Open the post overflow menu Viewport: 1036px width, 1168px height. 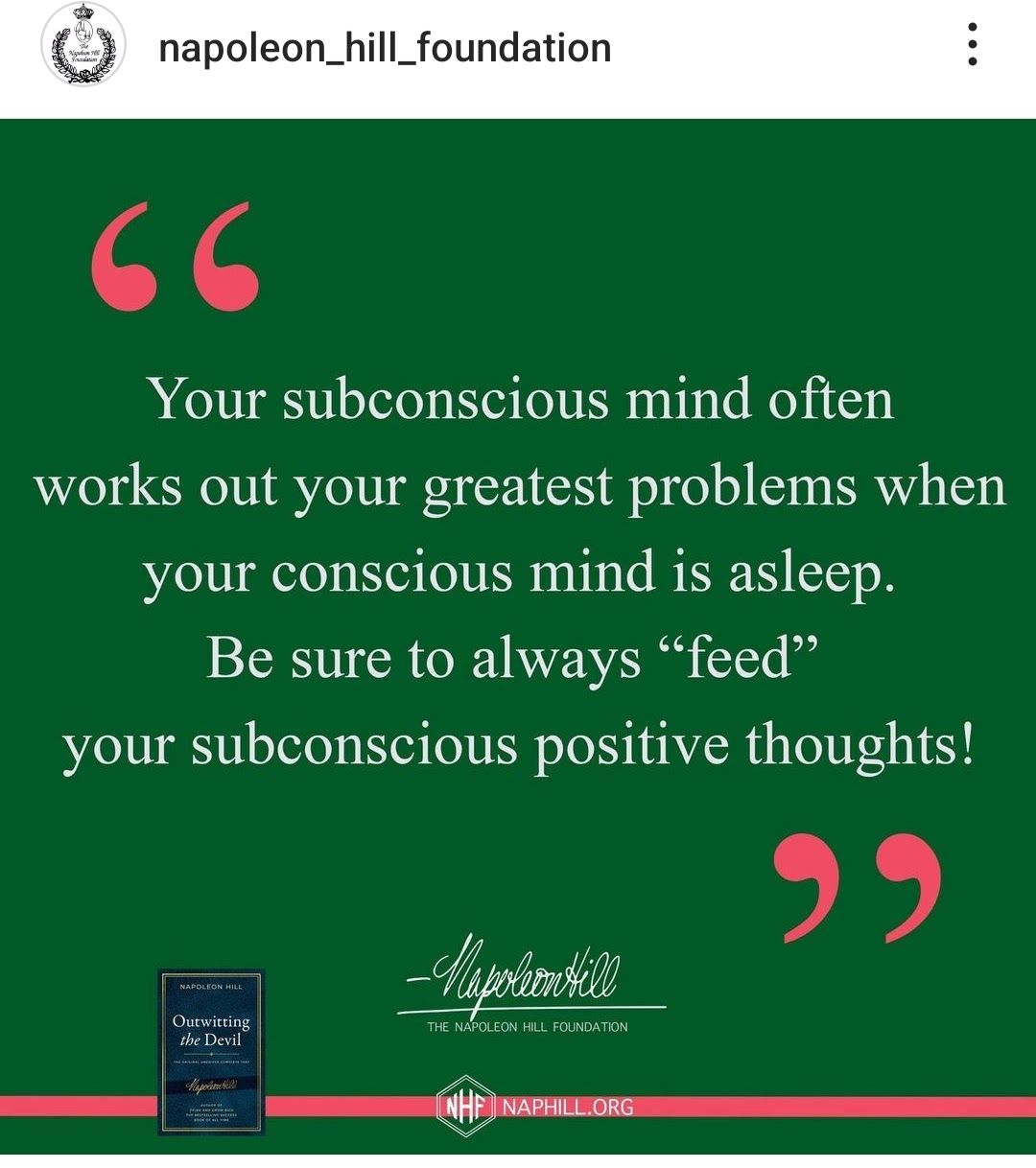[972, 46]
